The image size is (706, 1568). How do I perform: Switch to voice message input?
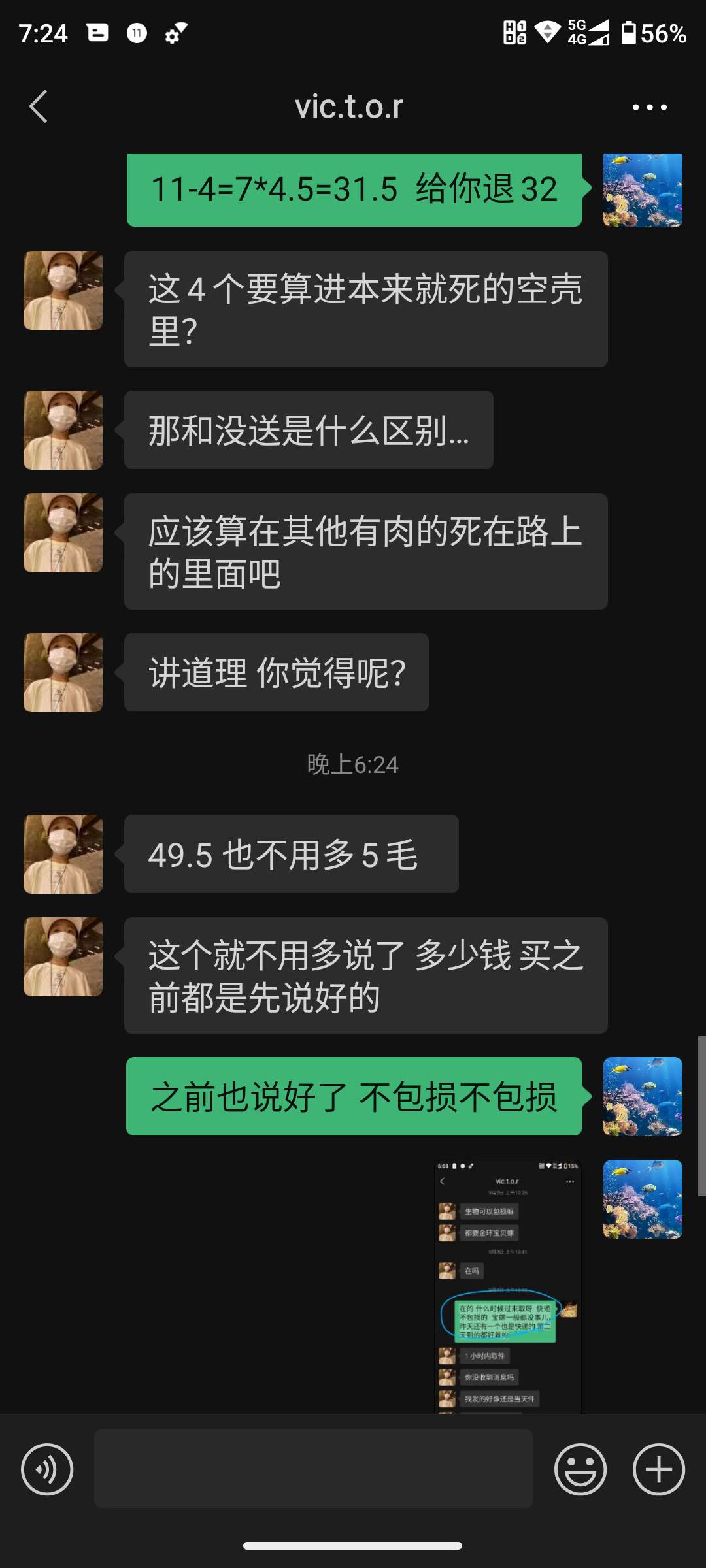(47, 1469)
